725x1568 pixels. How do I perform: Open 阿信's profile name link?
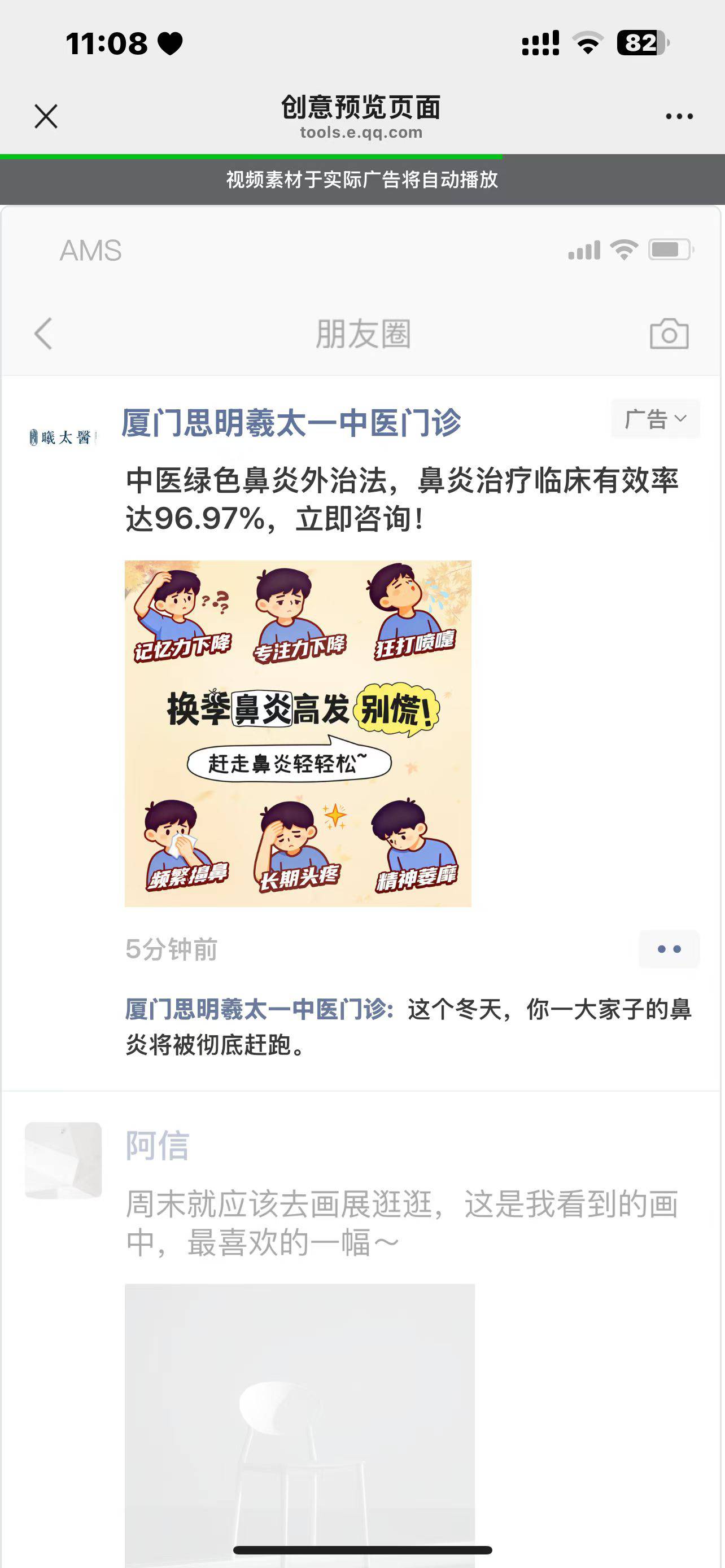(x=157, y=1146)
